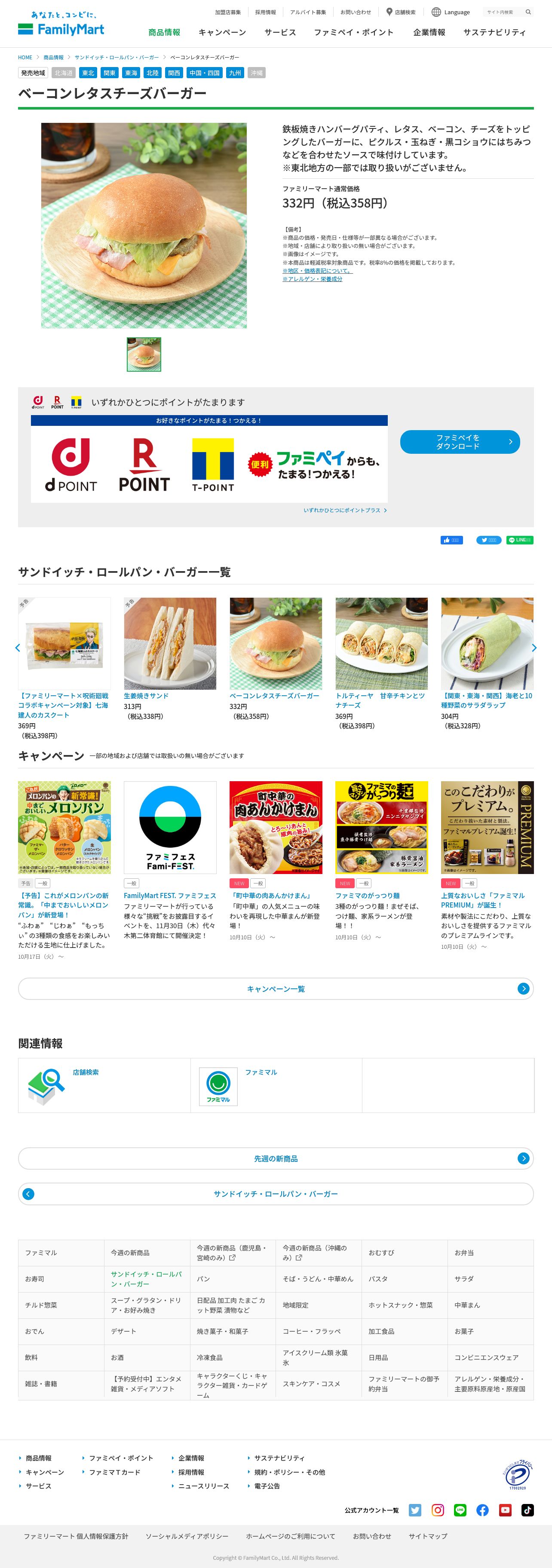This screenshot has height=1568, width=552.
Task: Open the Instagram official account
Action: click(x=438, y=1510)
